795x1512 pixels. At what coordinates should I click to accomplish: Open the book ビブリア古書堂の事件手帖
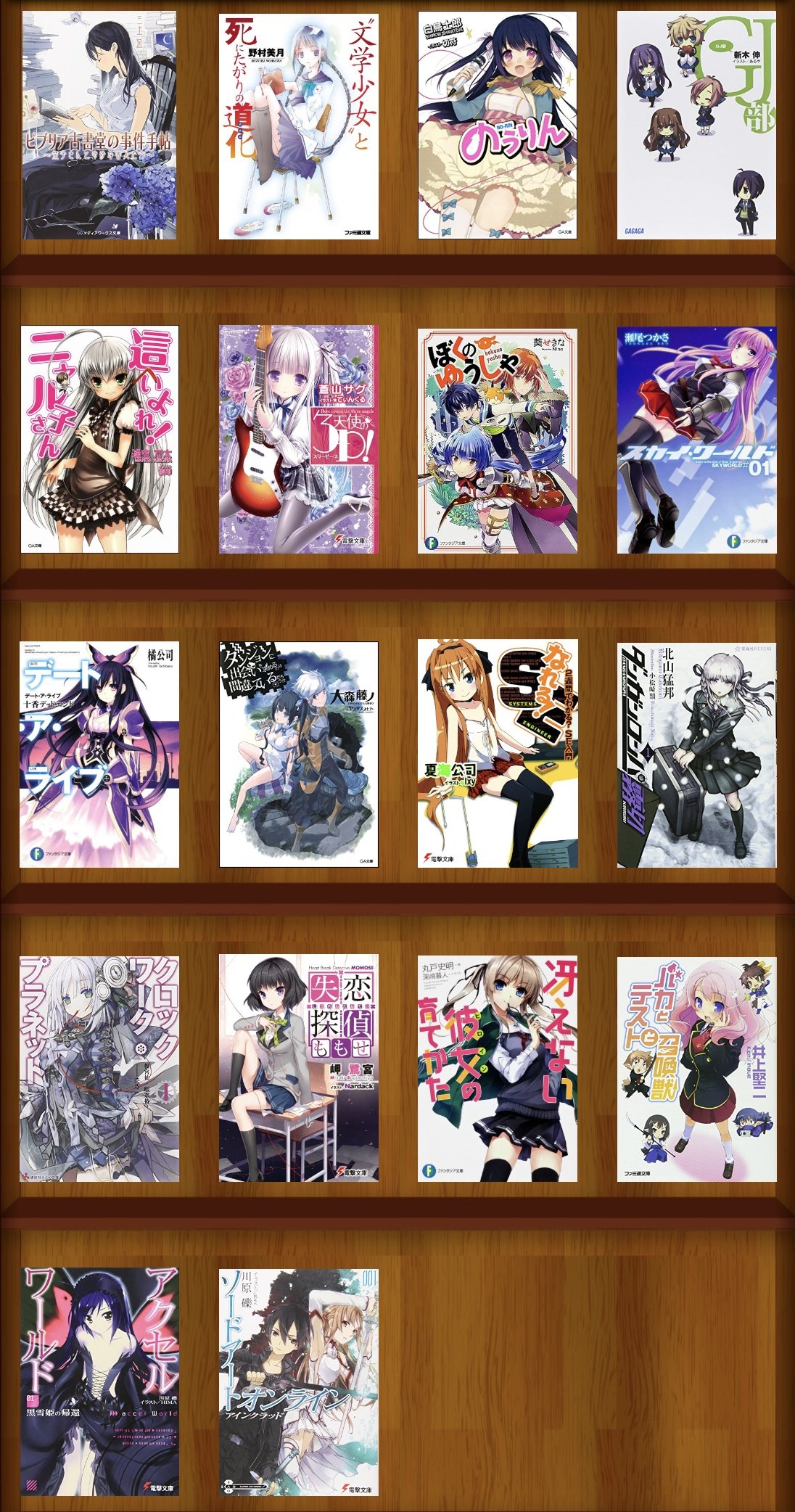99,126
